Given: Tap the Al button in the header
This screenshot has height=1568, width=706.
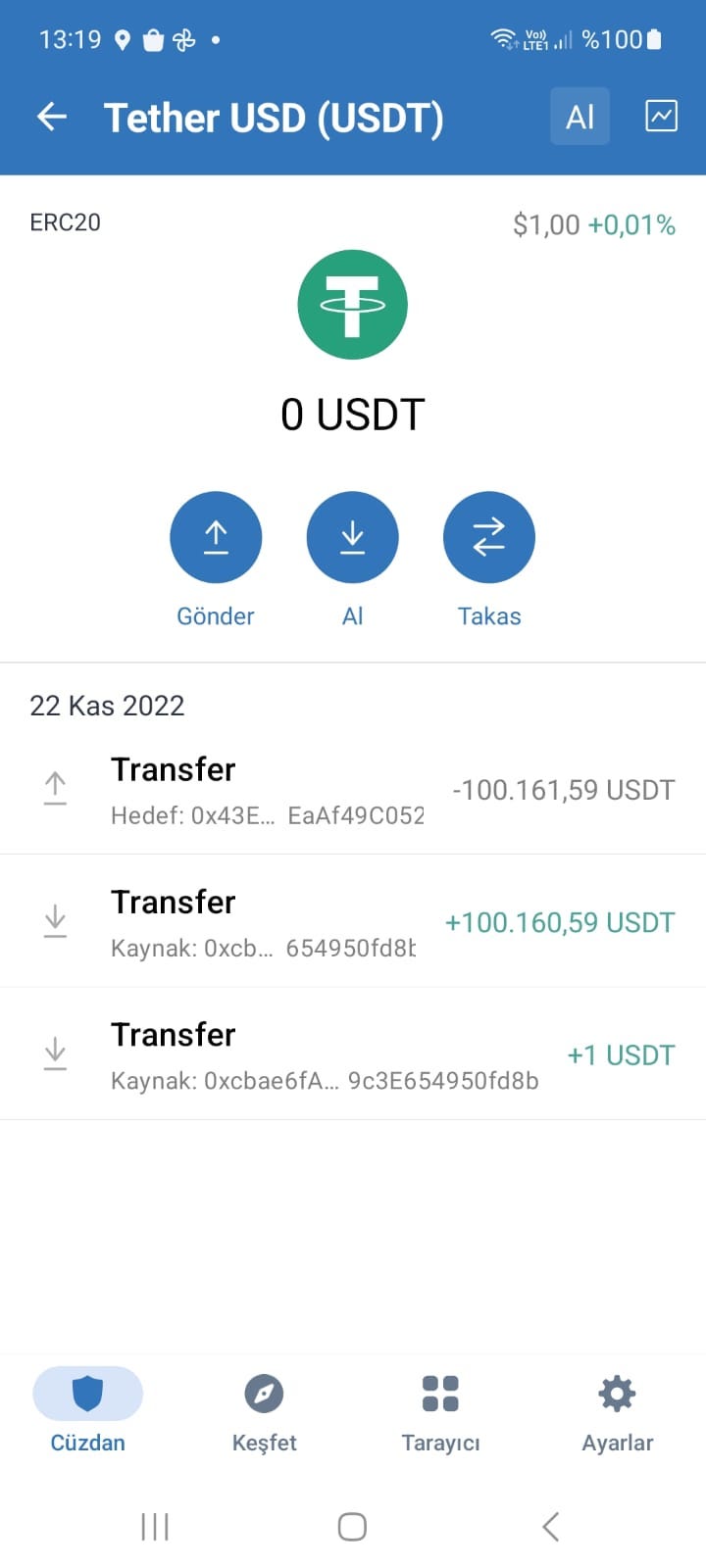Looking at the screenshot, I should (x=580, y=116).
